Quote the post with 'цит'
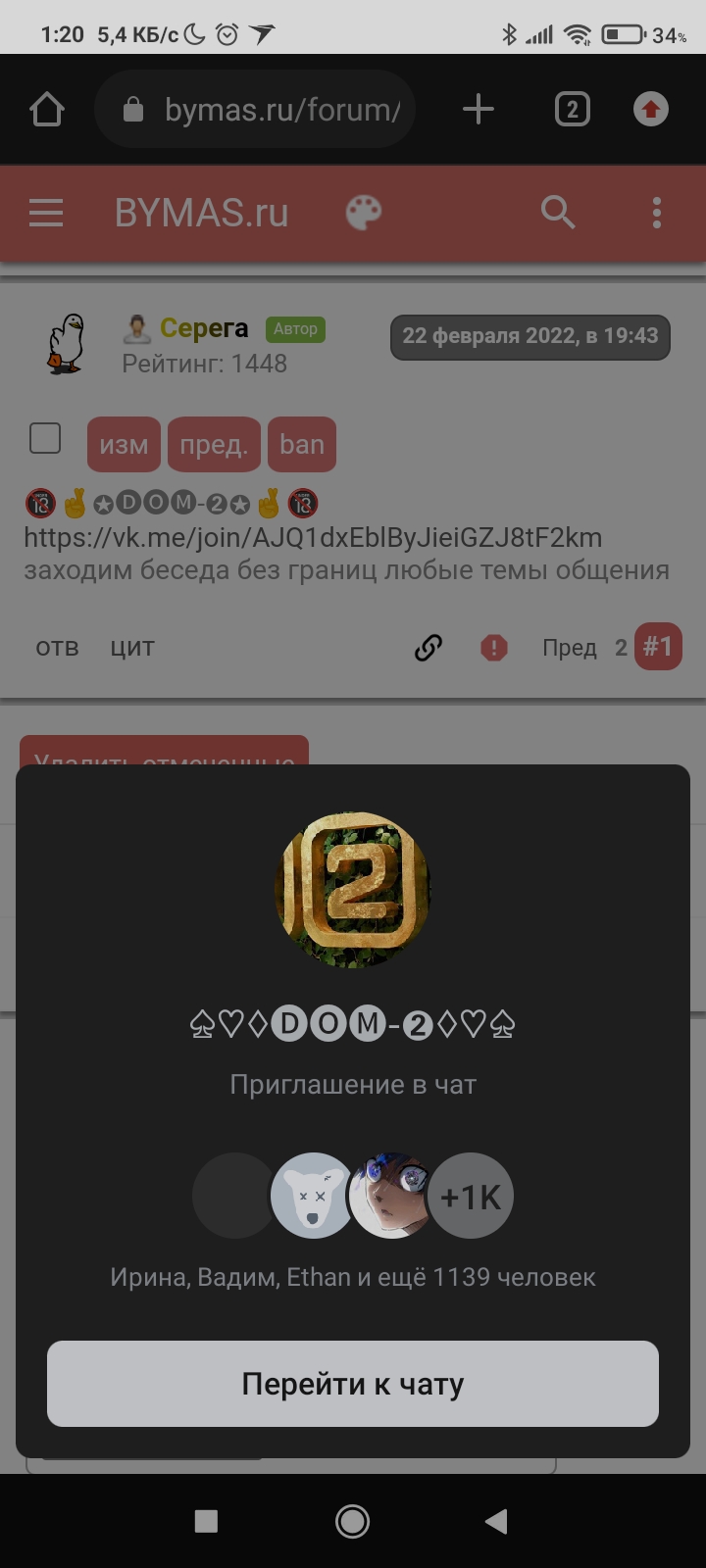Viewport: 706px width, 1568px height. point(132,648)
